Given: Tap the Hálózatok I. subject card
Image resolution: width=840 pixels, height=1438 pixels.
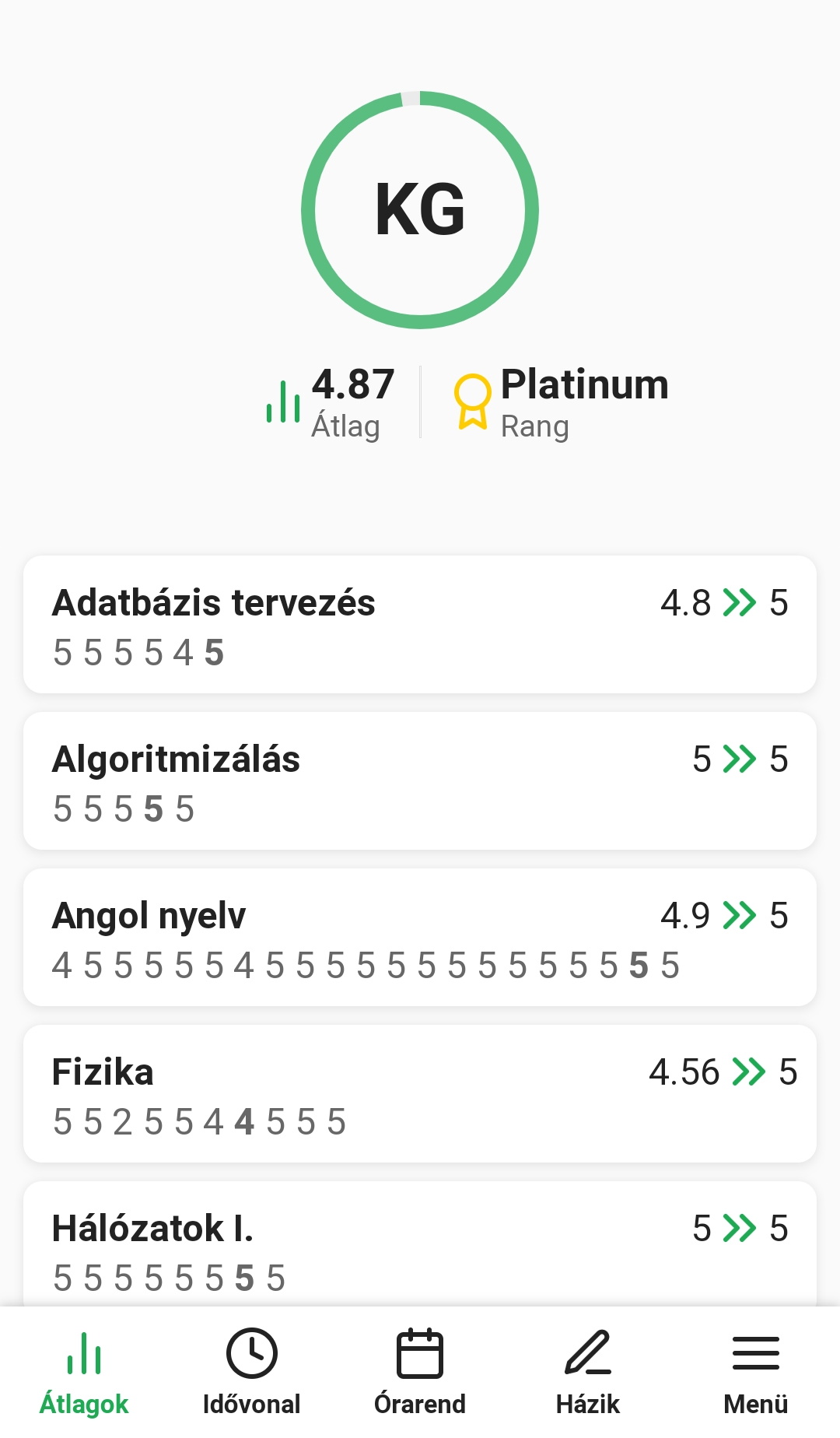Looking at the screenshot, I should click(420, 1245).
